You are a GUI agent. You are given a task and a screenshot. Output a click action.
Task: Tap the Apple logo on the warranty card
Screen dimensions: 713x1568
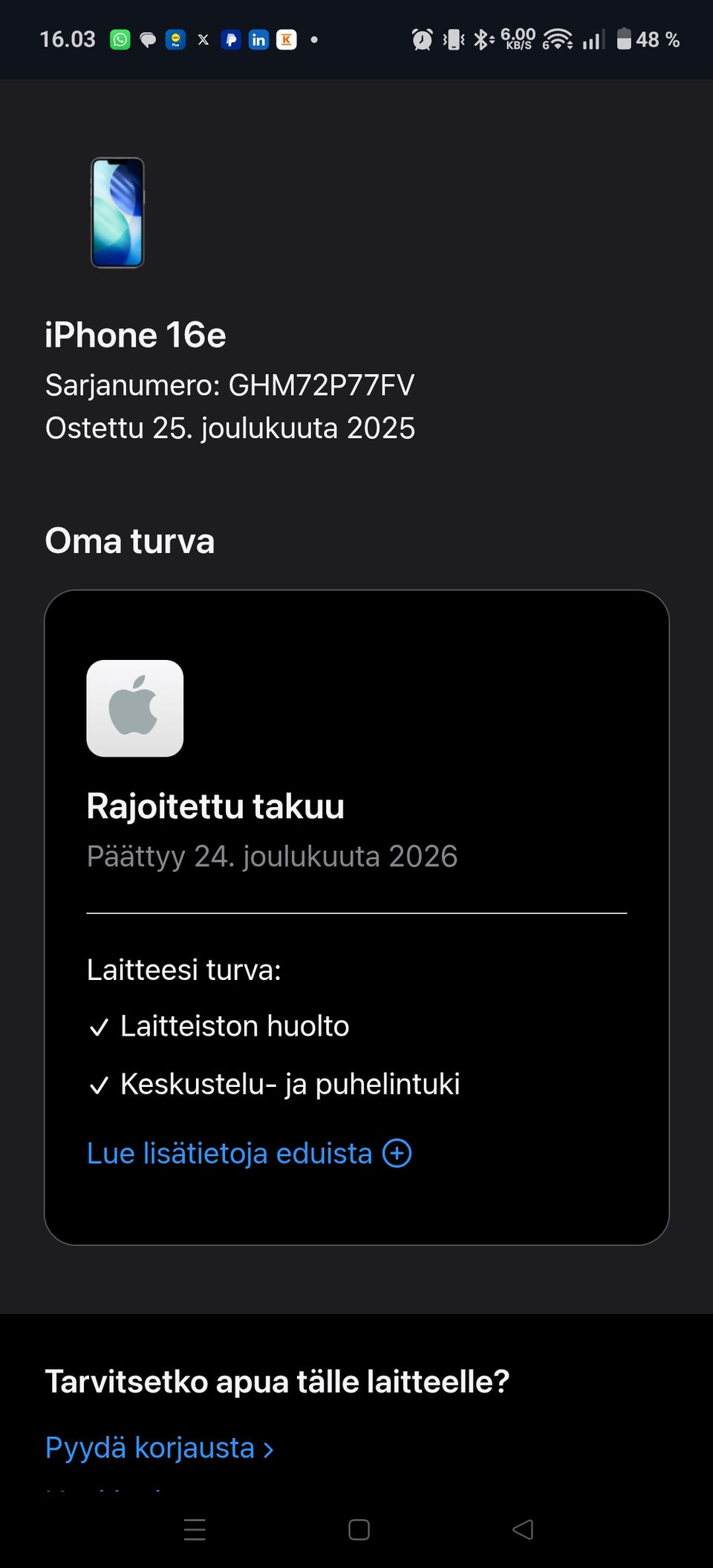pos(134,708)
